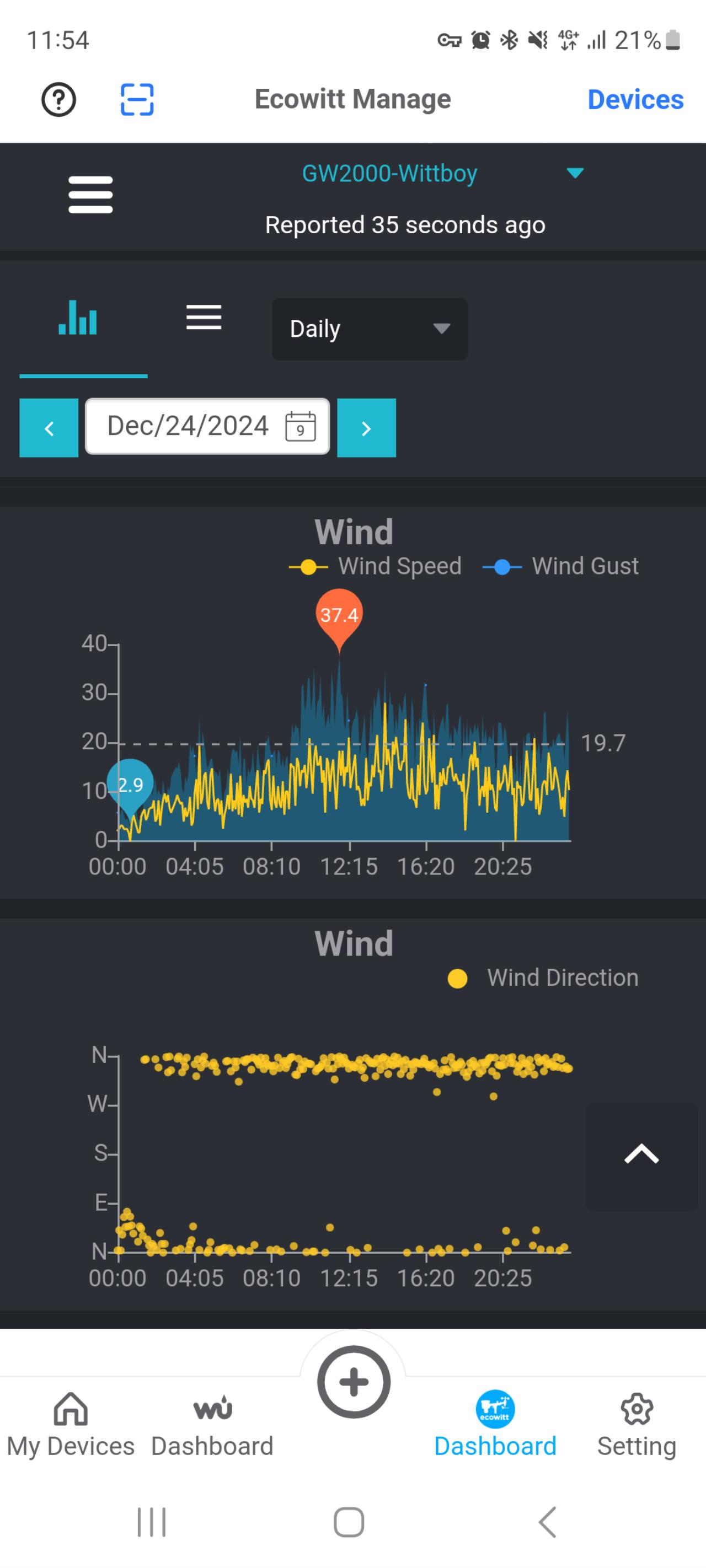The height and width of the screenshot is (1568, 706).
Task: Open the Weather Underground Dashboard tab
Action: [212, 1426]
